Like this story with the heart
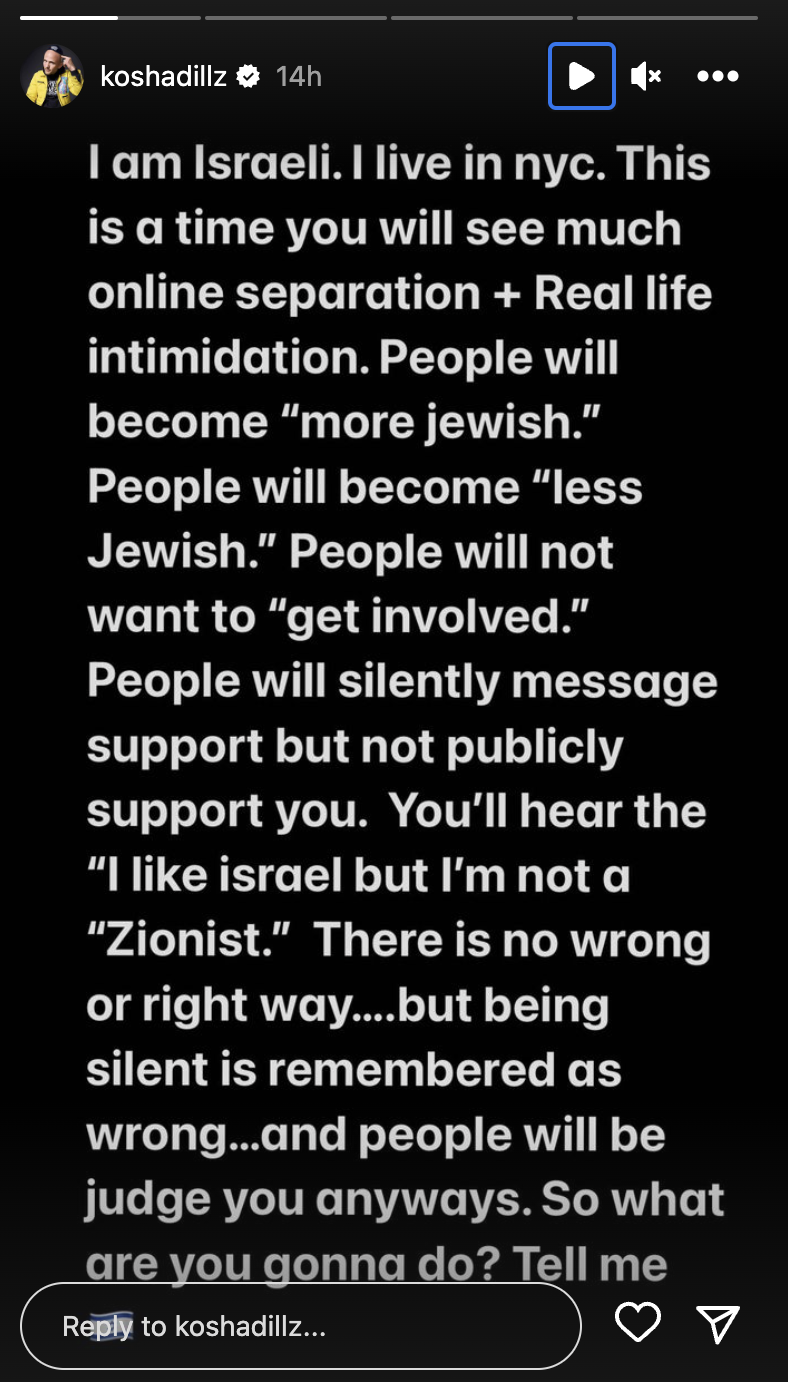 (637, 1324)
